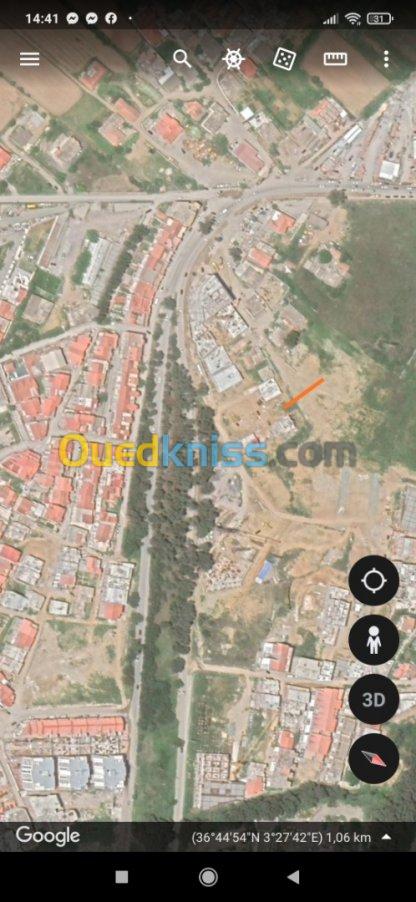
Task: Go to the home screen
Action: [208, 877]
